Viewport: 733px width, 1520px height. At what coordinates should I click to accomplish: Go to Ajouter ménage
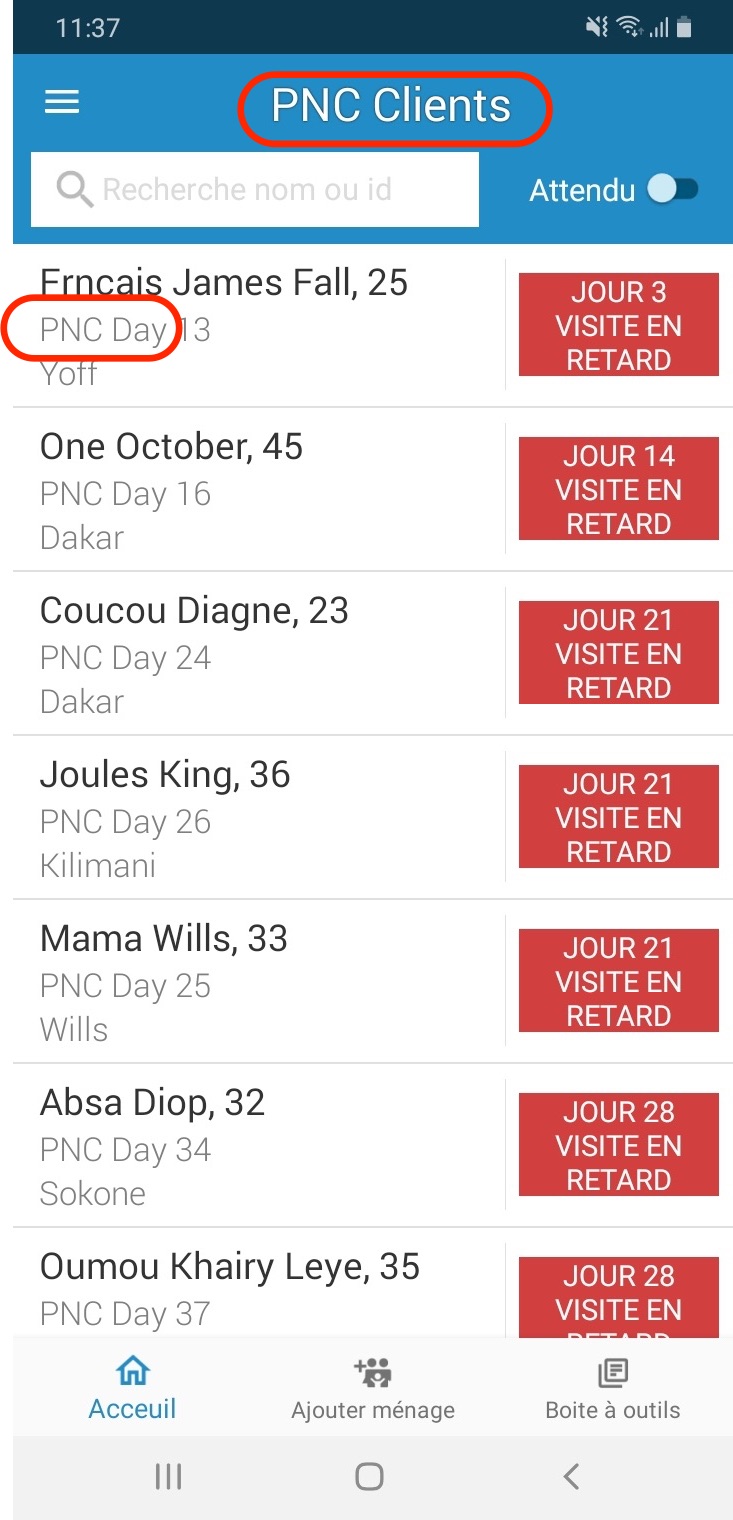click(x=372, y=1389)
